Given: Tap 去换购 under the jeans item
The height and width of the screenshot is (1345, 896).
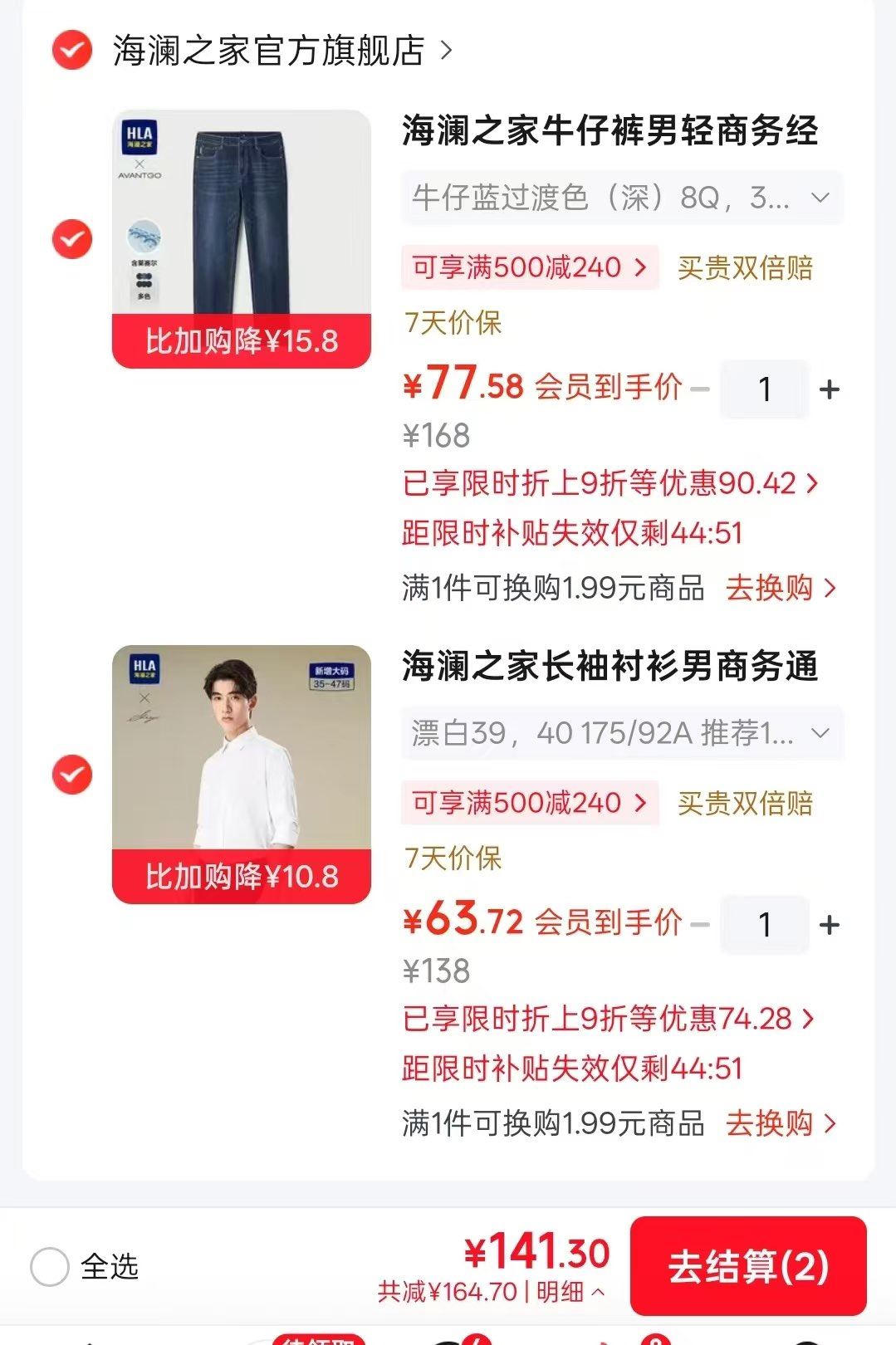Looking at the screenshot, I should [x=781, y=588].
